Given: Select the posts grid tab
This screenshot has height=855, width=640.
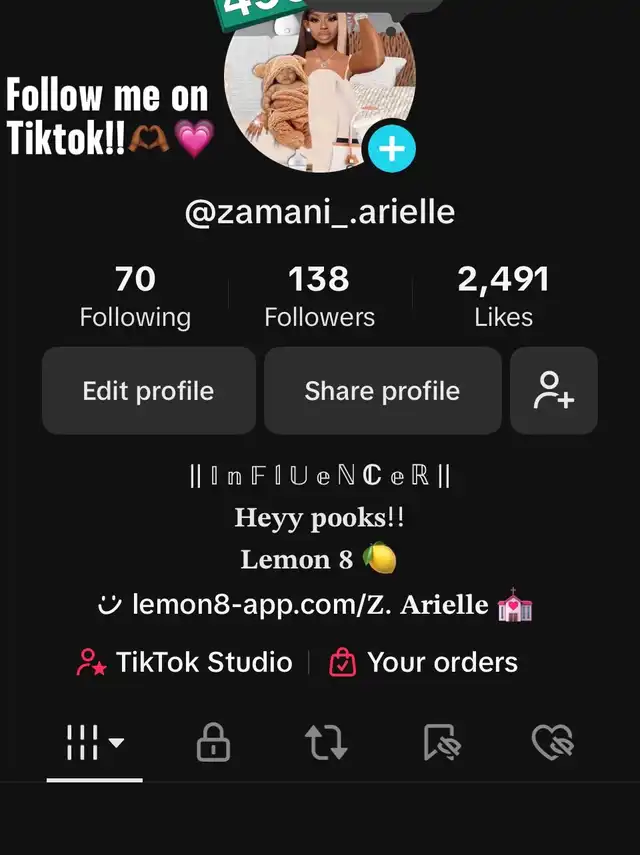Looking at the screenshot, I should tap(94, 743).
